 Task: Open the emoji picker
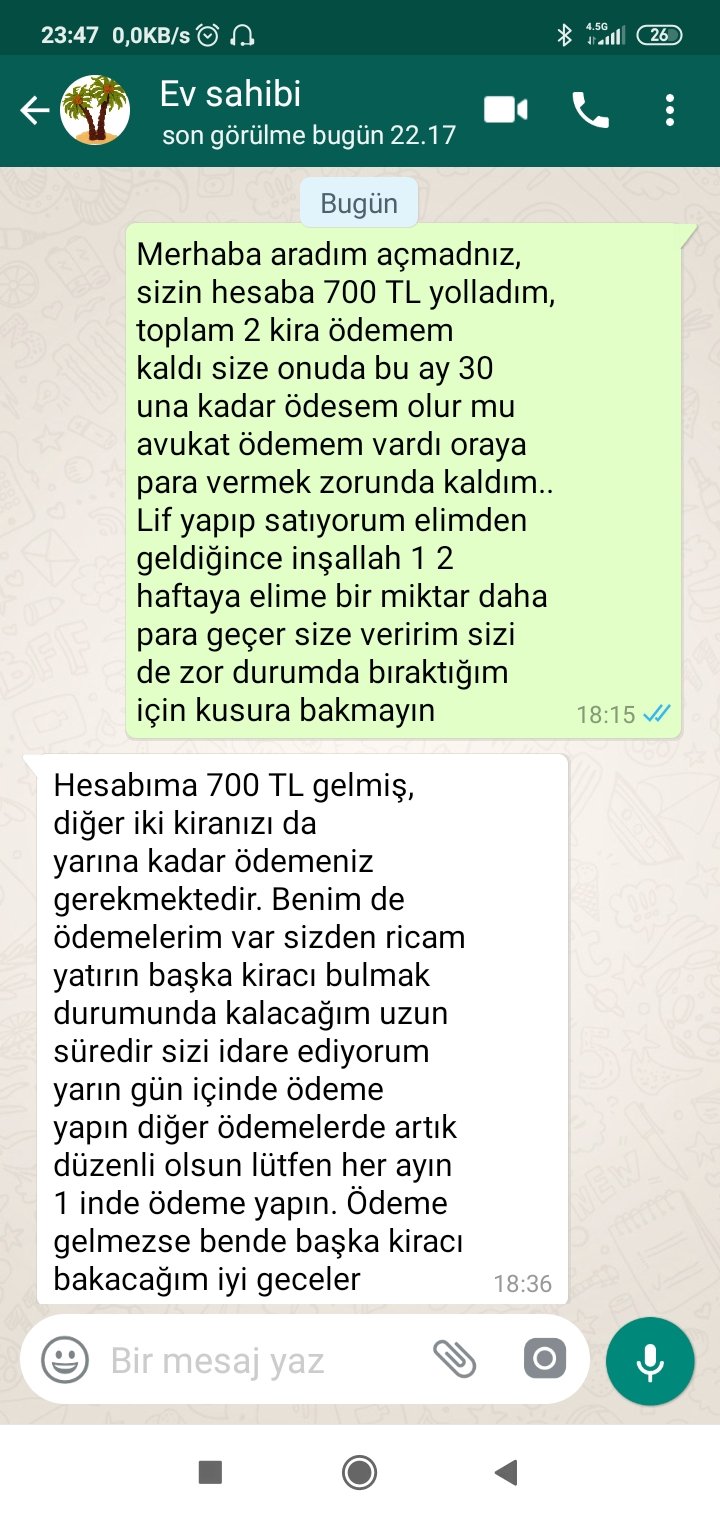(65, 1360)
